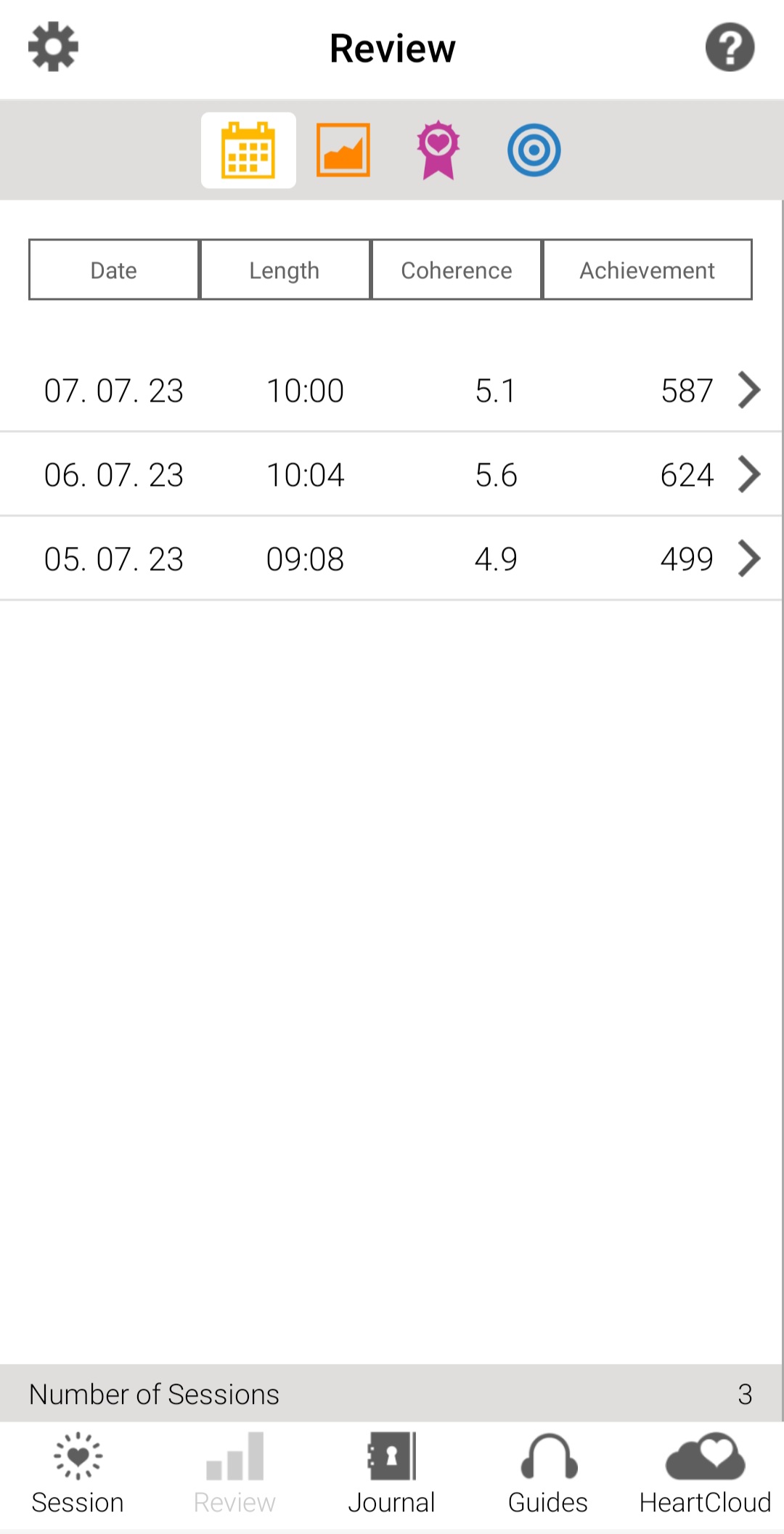This screenshot has height=1534, width=784.
Task: Go to HeartCloud
Action: click(x=705, y=1474)
